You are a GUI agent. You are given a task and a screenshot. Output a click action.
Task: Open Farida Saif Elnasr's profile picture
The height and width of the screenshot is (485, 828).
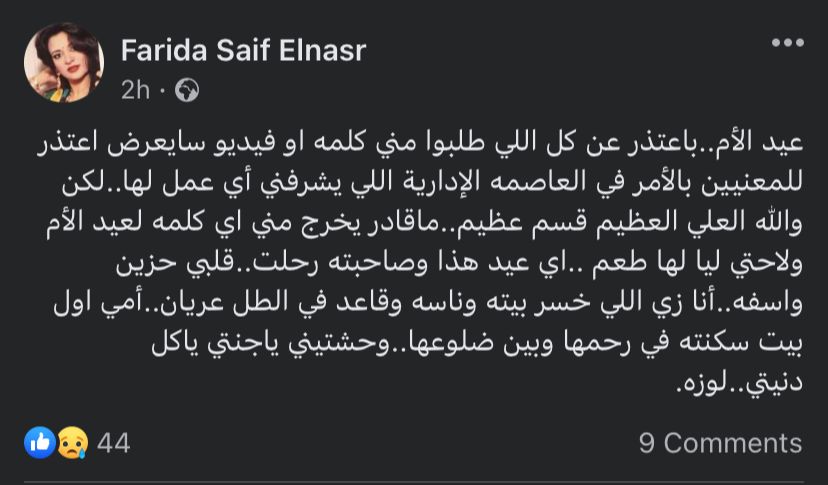click(x=63, y=64)
